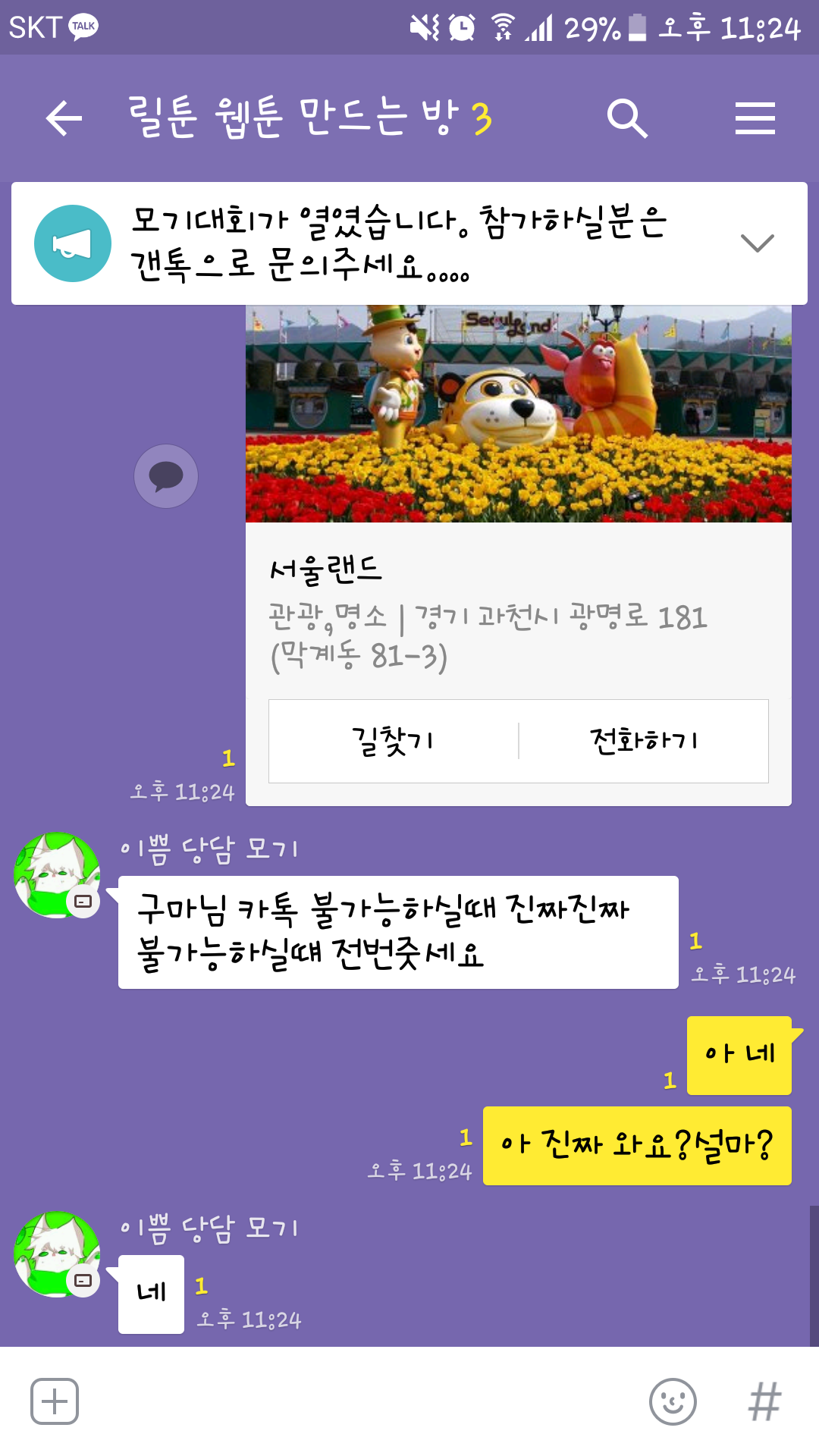Search within this chat room

click(x=627, y=118)
